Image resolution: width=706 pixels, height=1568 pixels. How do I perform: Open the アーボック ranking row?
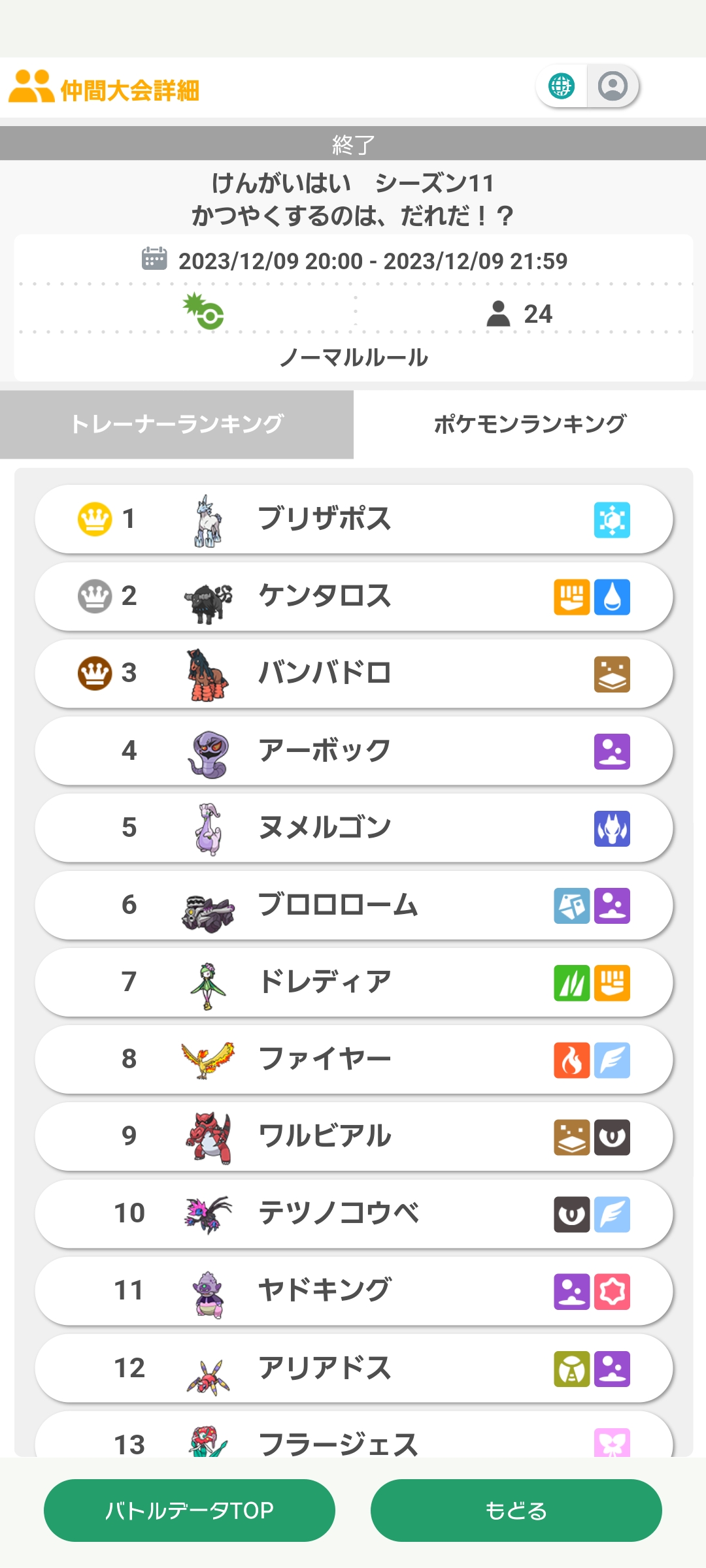353,751
